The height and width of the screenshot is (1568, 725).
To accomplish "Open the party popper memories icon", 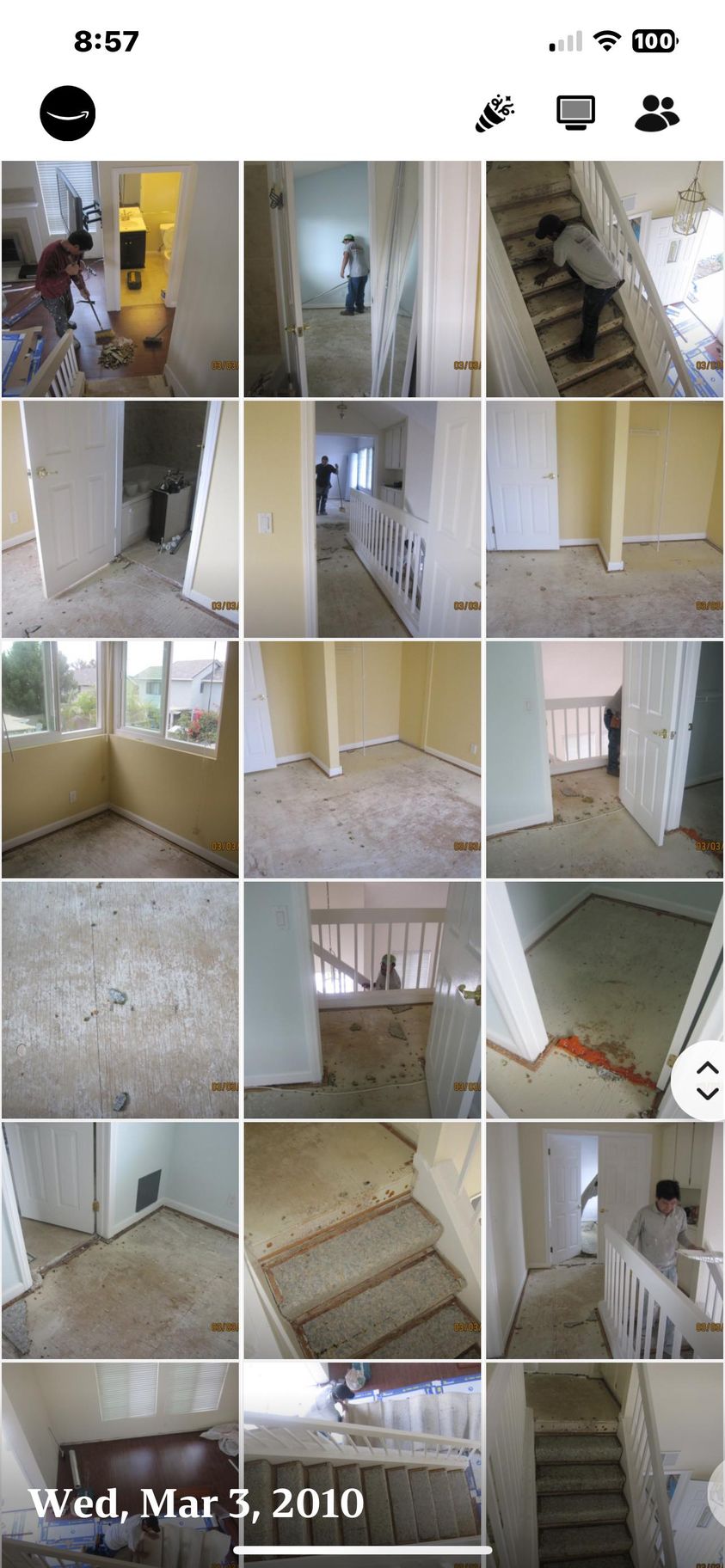I will (x=495, y=113).
